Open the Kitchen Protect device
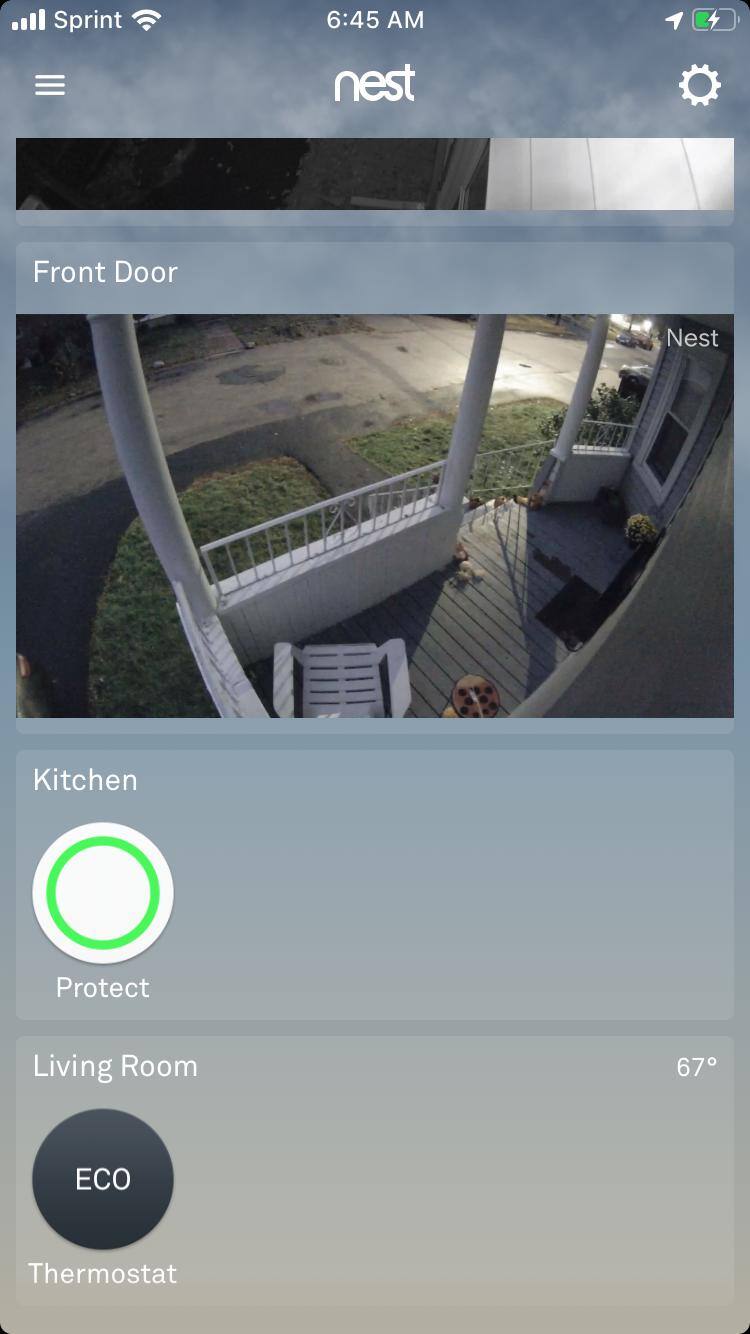The image size is (750, 1334). click(103, 893)
